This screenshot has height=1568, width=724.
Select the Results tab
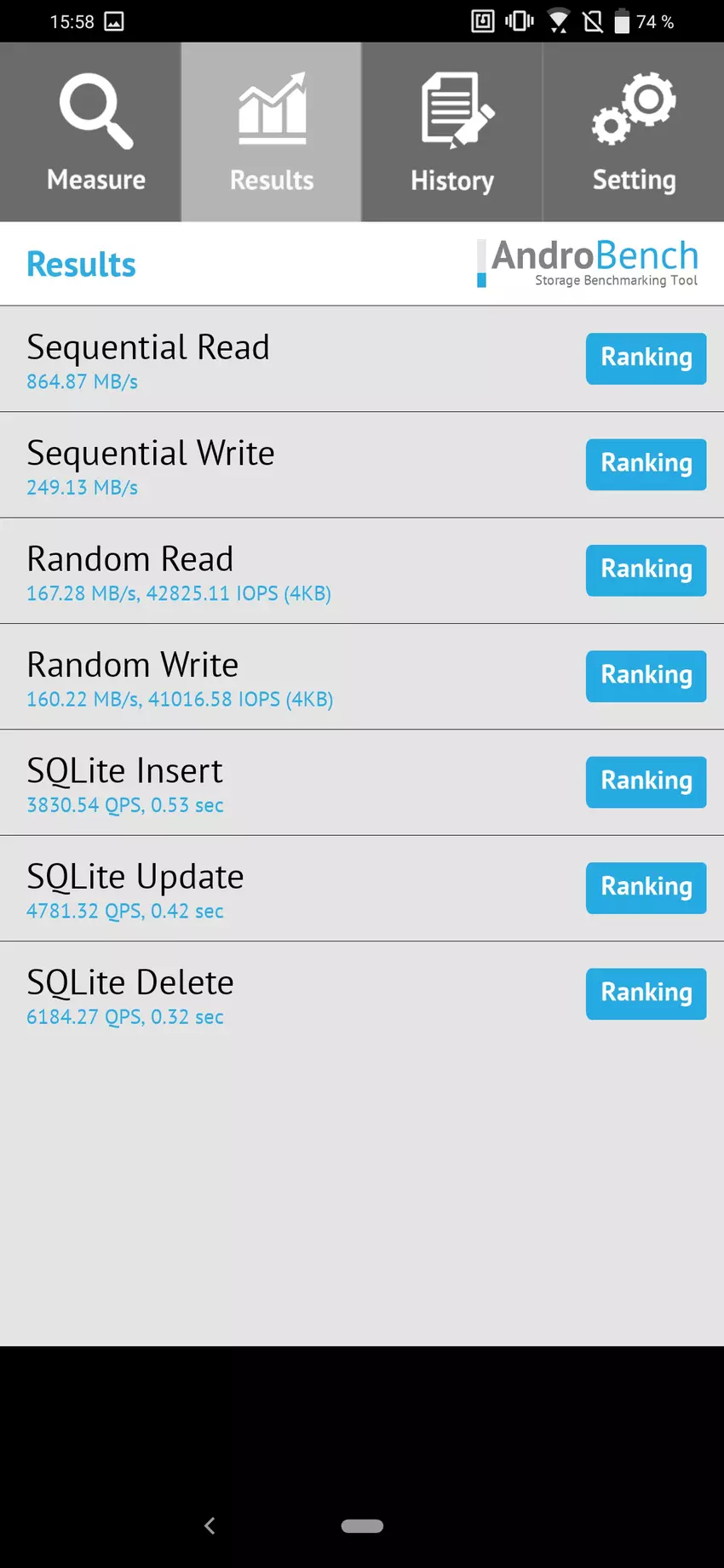[x=272, y=133]
